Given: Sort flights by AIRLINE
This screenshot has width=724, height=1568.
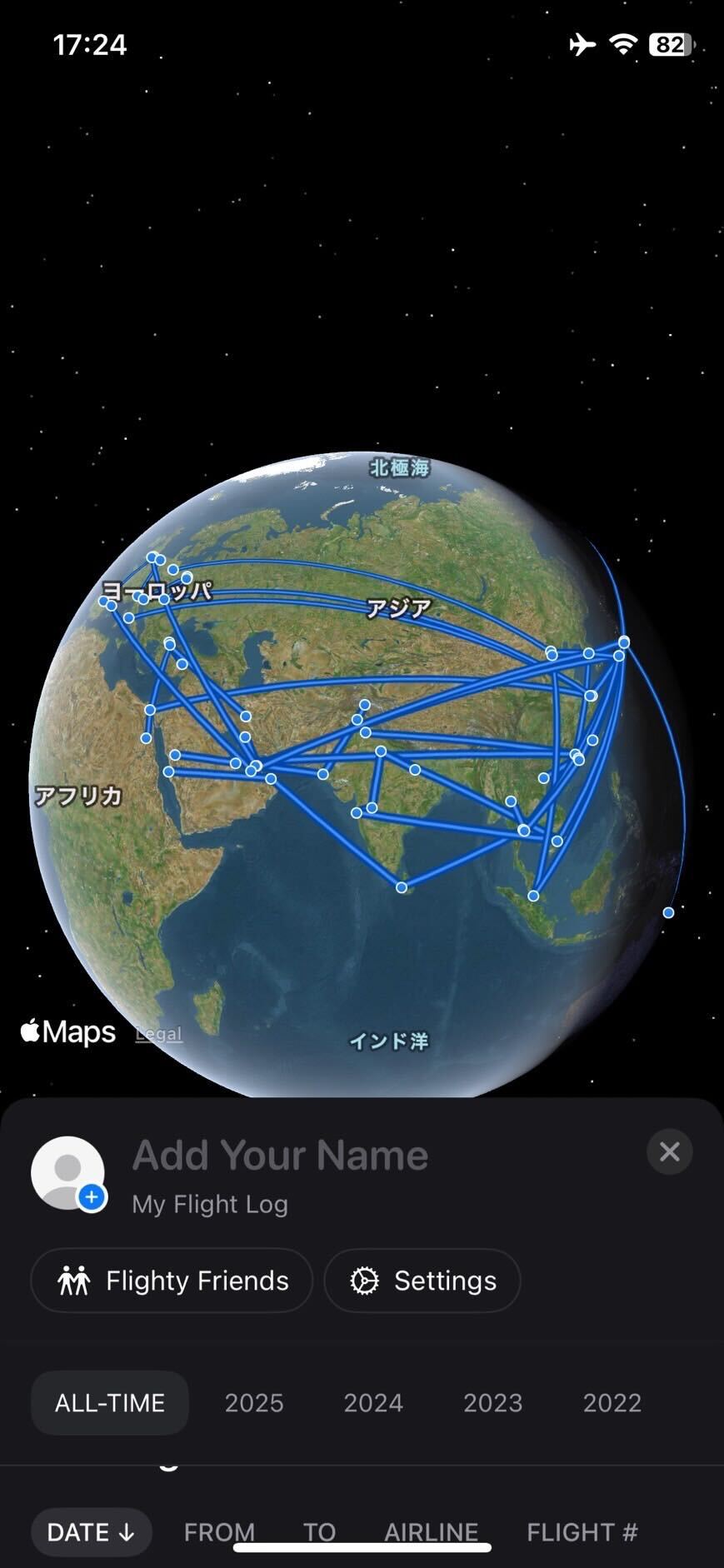Looking at the screenshot, I should 431,1532.
